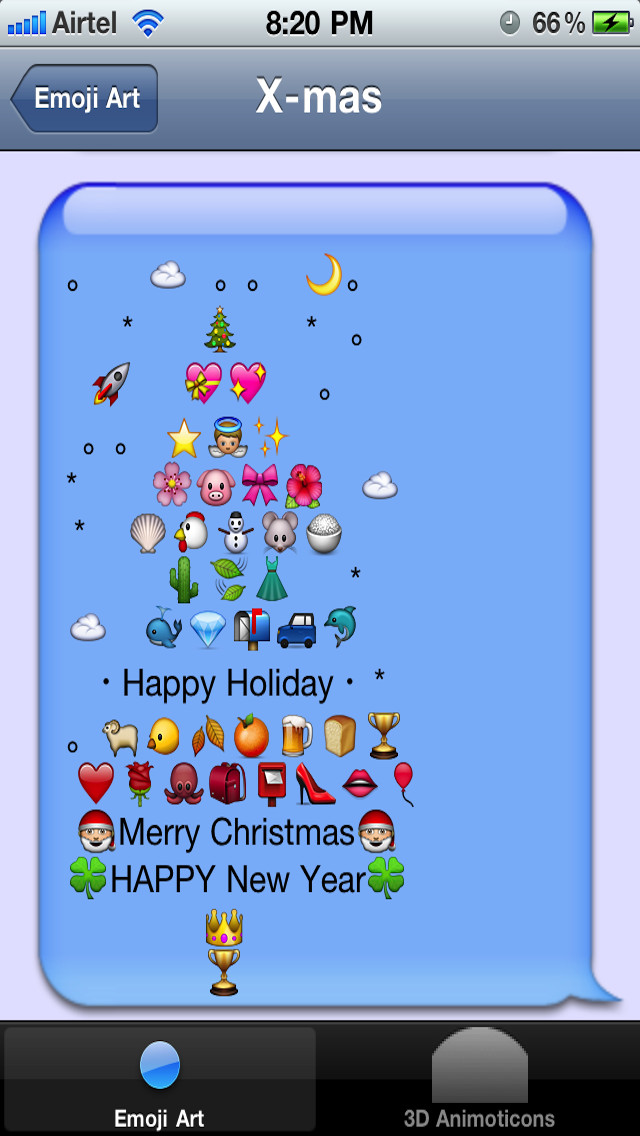
Task: Switch to the 3D Animoticons tab
Action: pos(479,1079)
